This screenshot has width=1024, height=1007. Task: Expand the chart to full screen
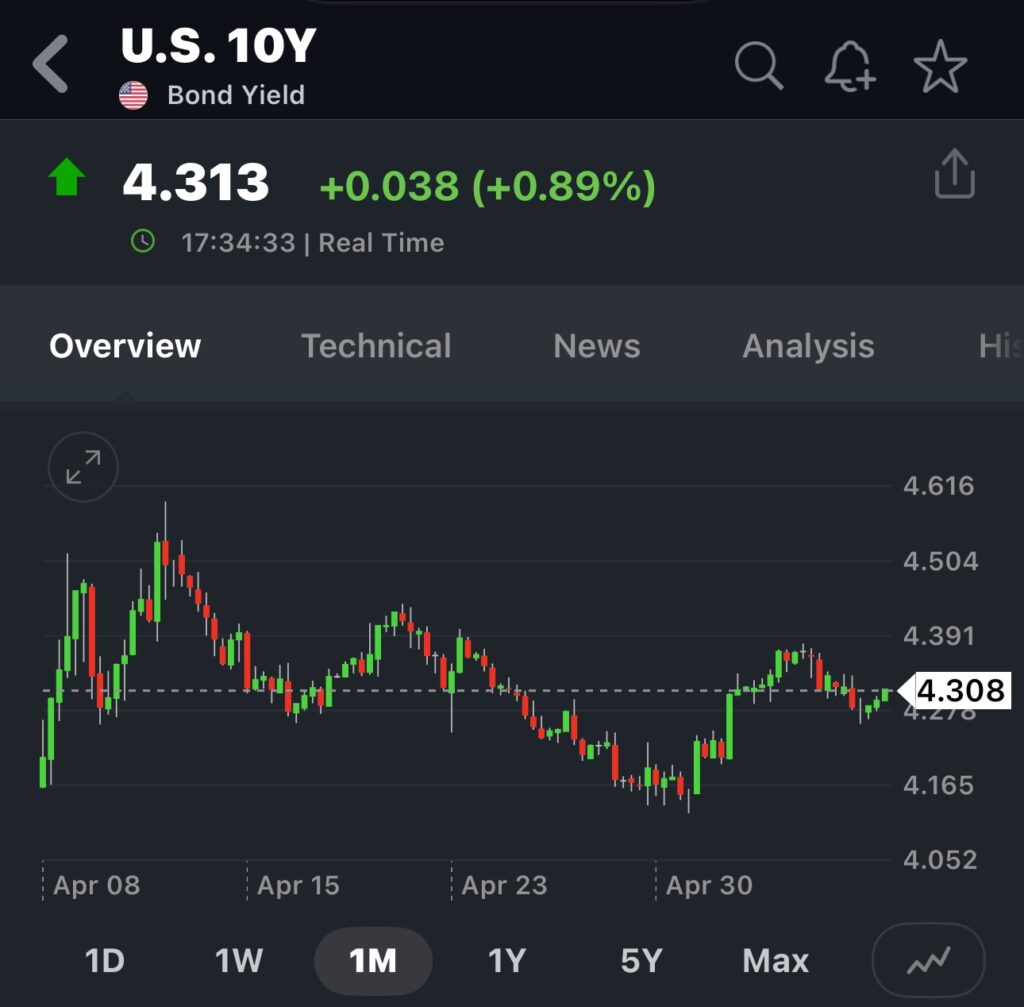[x=83, y=467]
